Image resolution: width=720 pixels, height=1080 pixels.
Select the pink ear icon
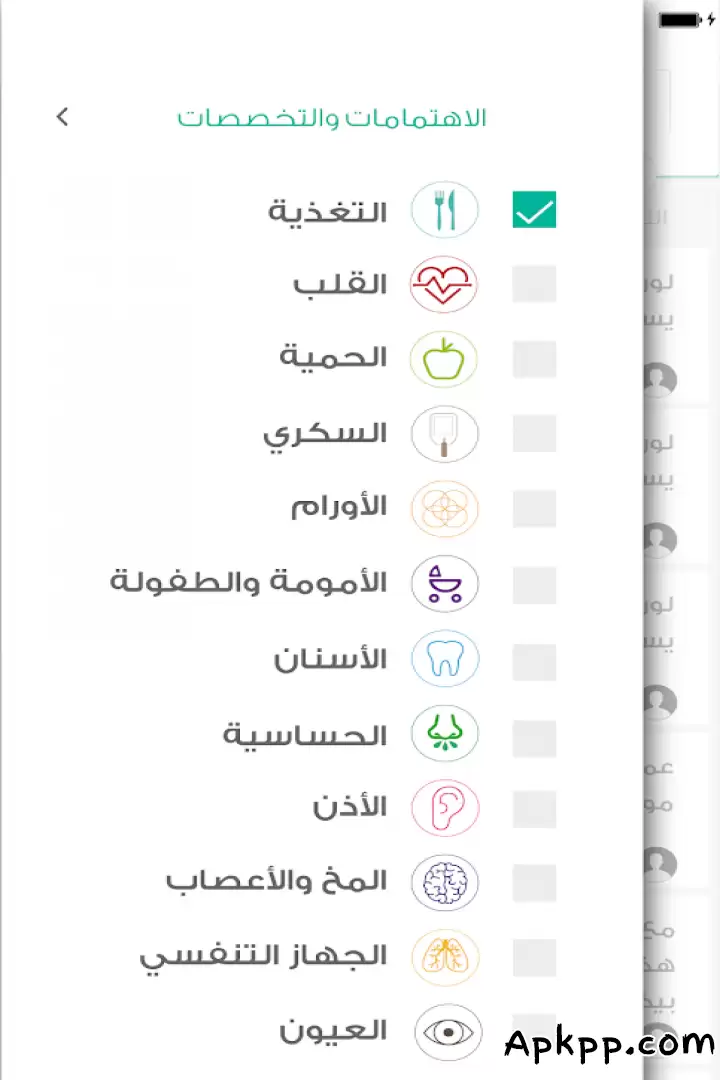[444, 807]
